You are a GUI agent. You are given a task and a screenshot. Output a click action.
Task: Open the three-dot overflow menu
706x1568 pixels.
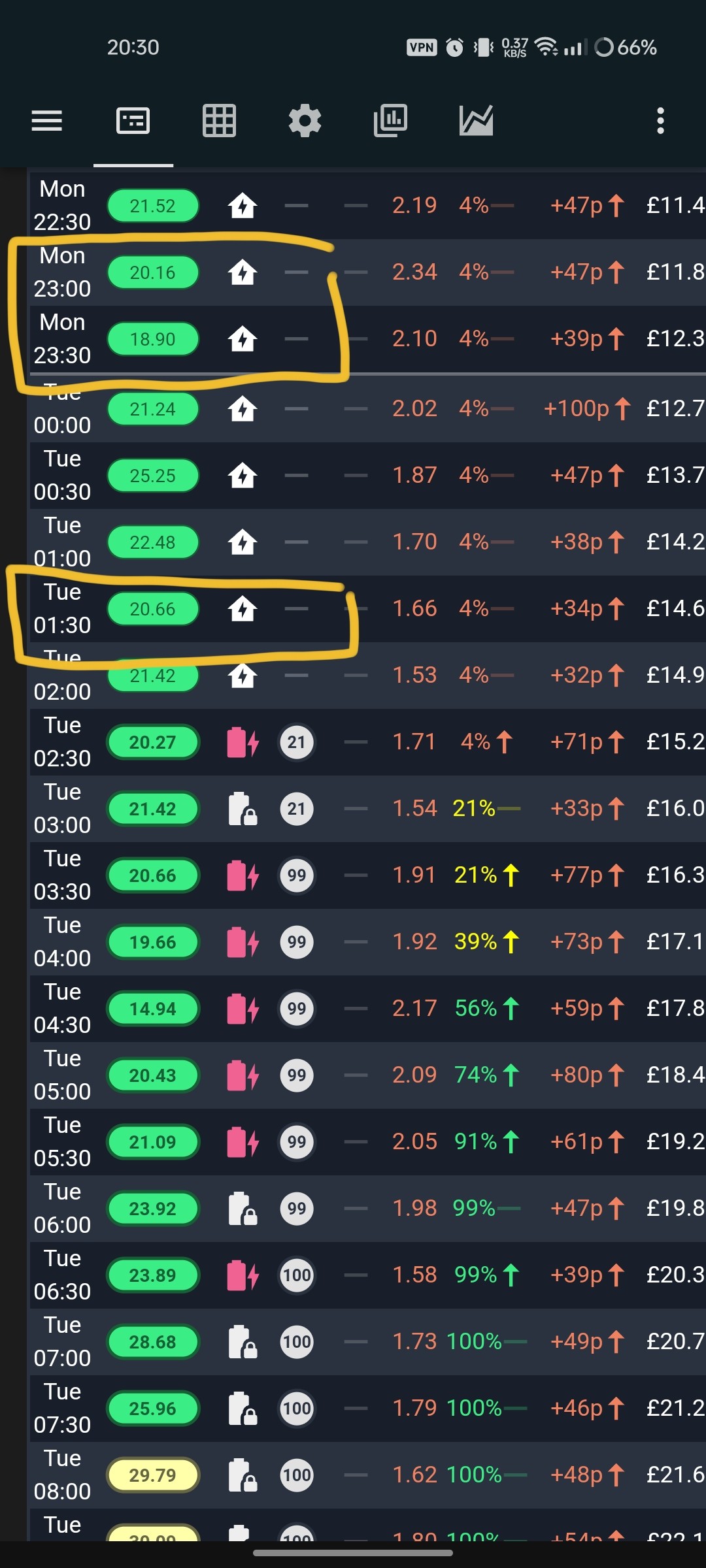pos(661,121)
